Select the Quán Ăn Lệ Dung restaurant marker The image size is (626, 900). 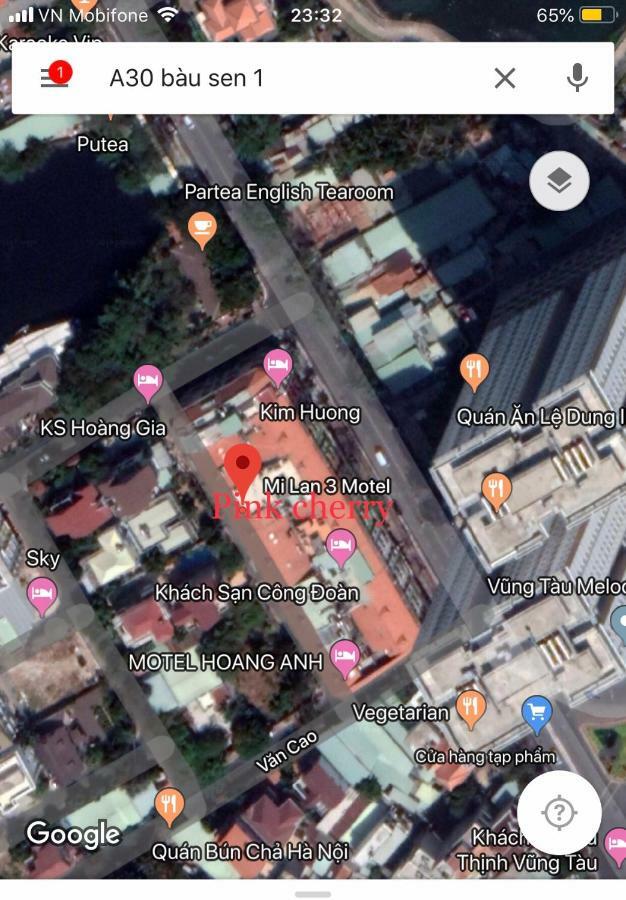475,372
